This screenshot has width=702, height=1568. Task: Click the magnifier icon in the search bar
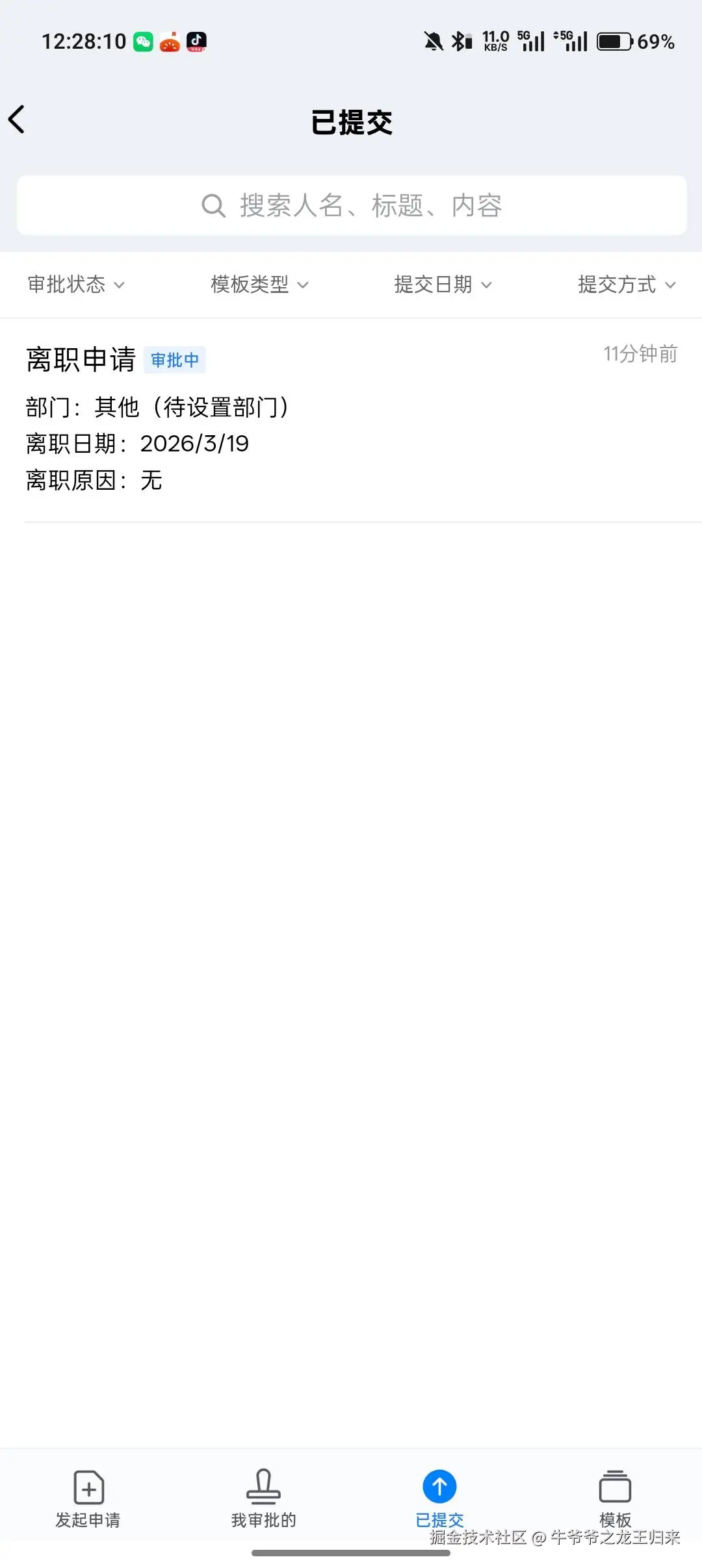pyautogui.click(x=213, y=205)
